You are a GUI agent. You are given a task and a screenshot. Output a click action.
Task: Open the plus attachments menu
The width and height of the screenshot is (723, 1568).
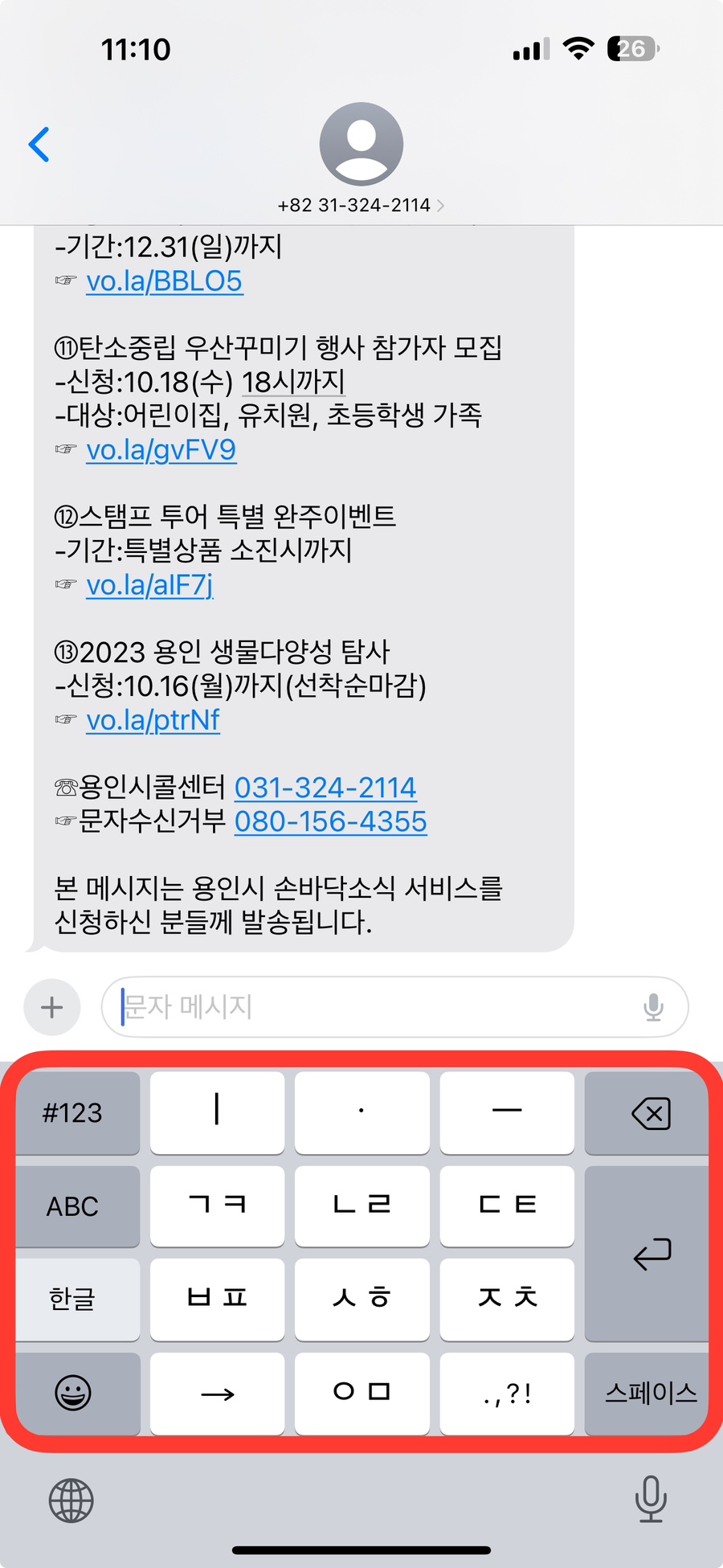(52, 1007)
